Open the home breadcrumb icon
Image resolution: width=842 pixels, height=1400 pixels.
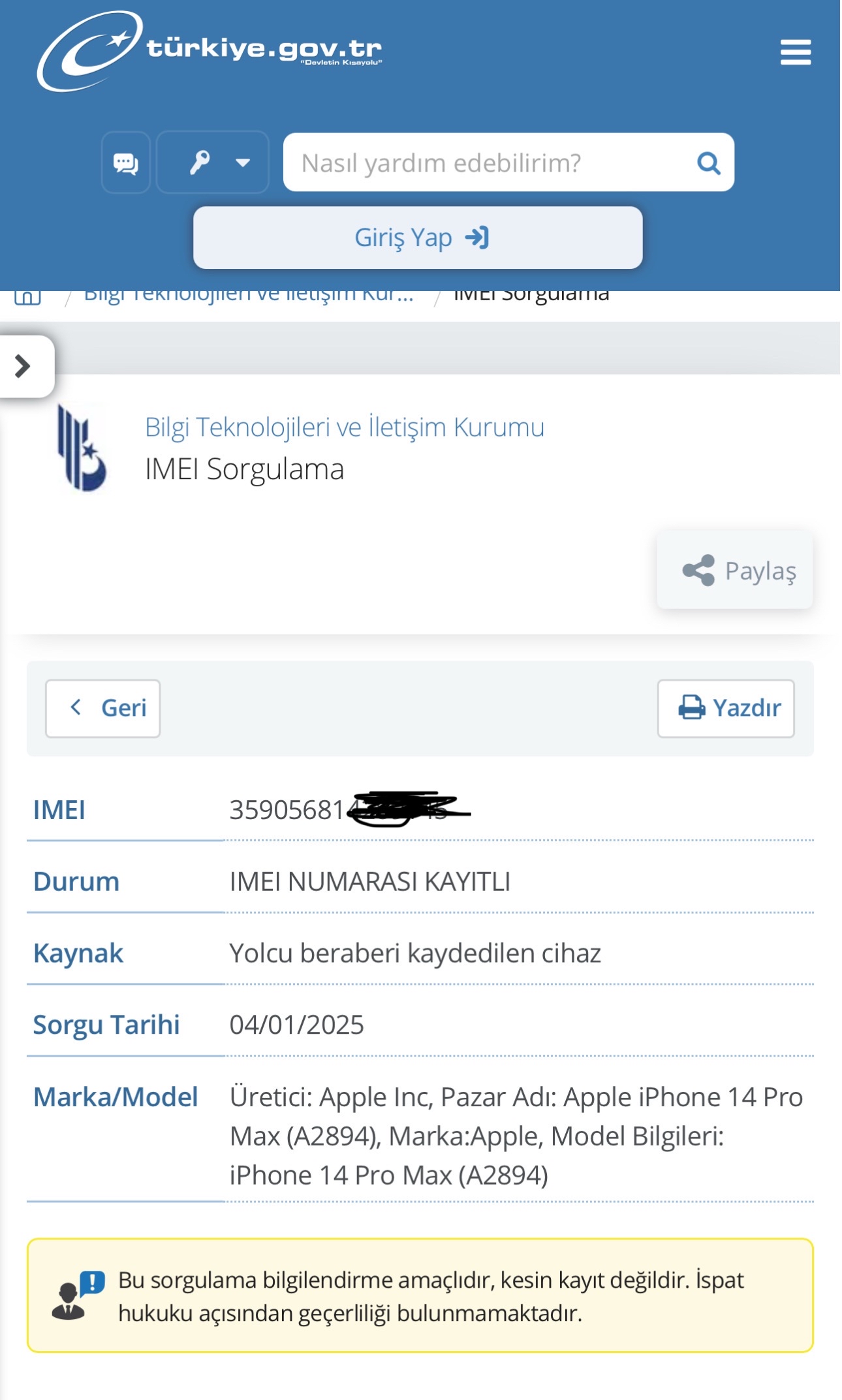click(x=27, y=297)
